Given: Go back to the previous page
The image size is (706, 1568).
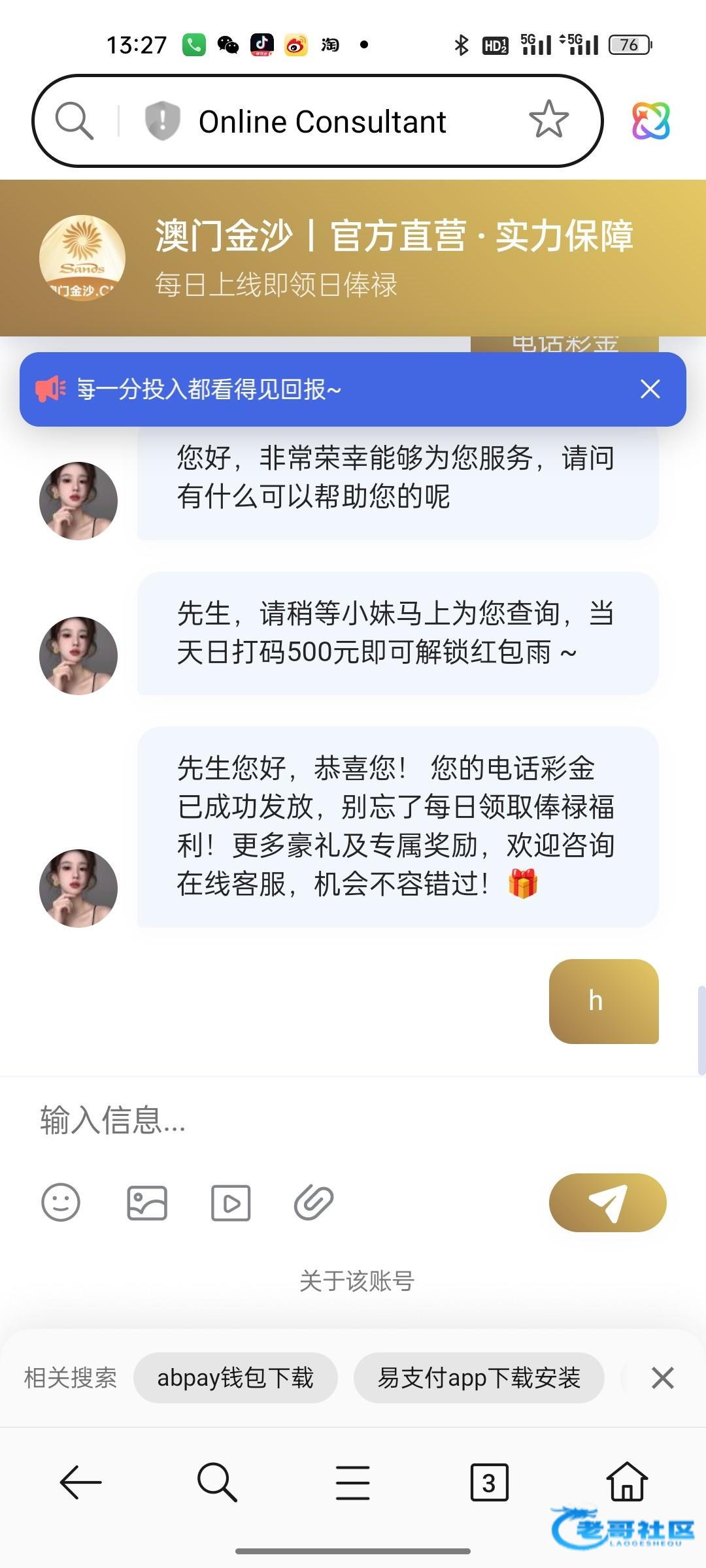Looking at the screenshot, I should pyautogui.click(x=81, y=1482).
